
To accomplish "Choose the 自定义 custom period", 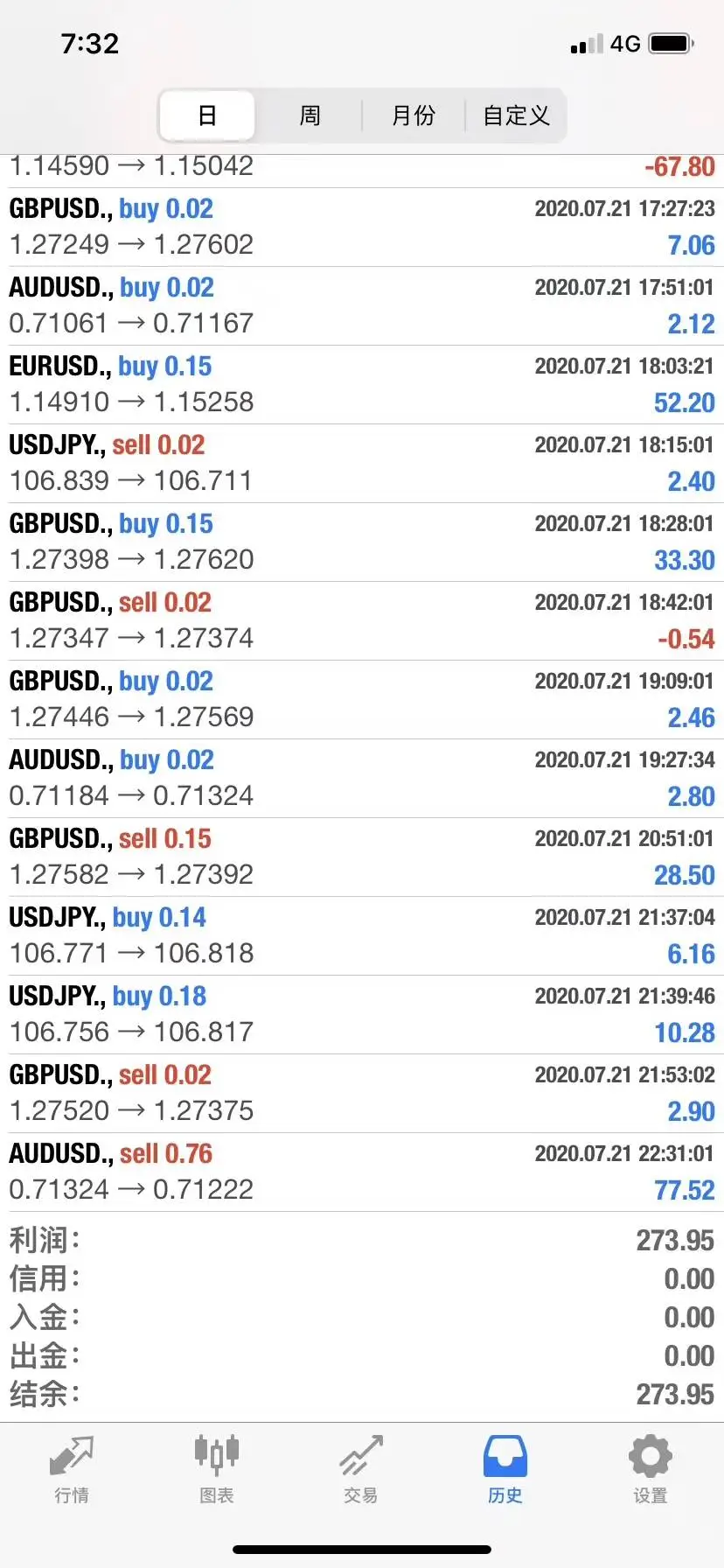I will (516, 115).
